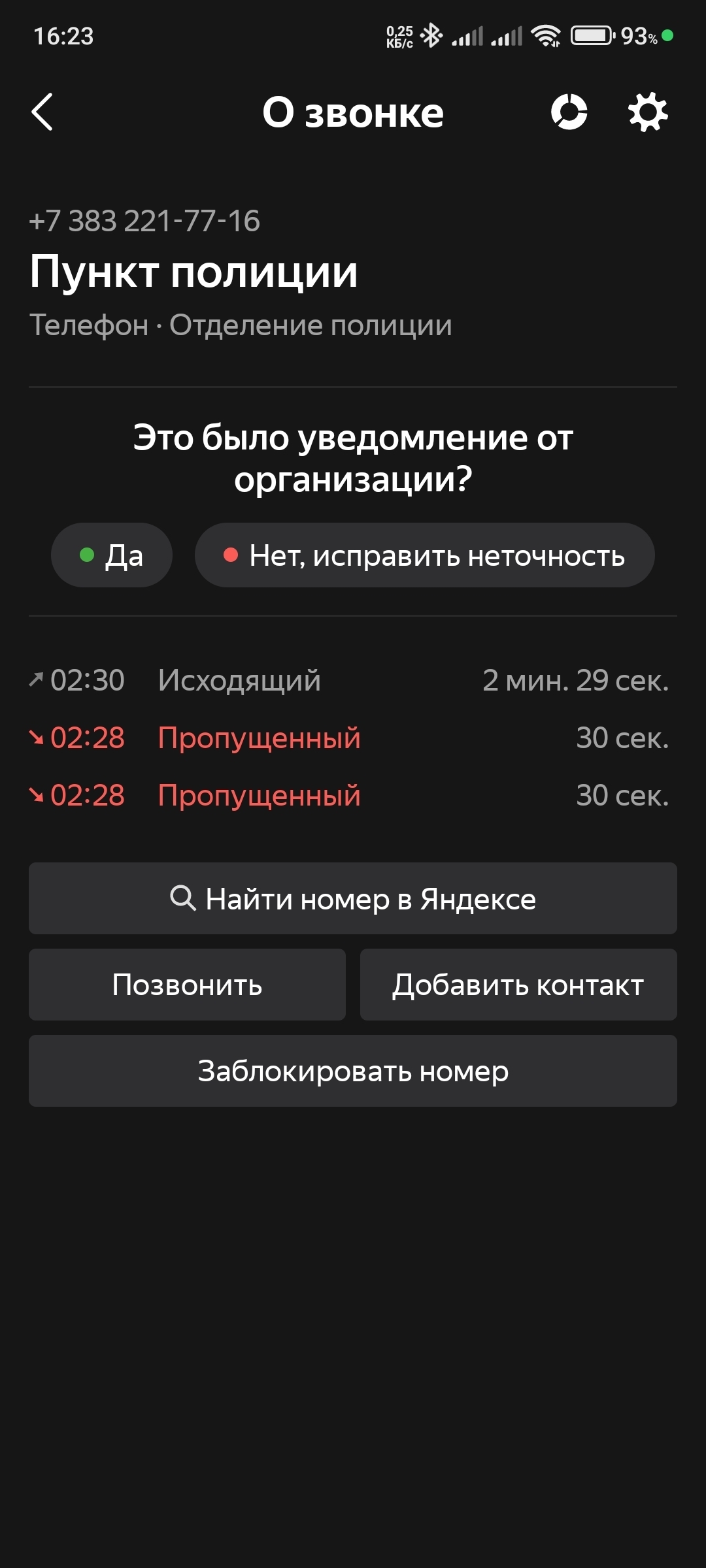Confirm with the Да chip

[x=112, y=555]
